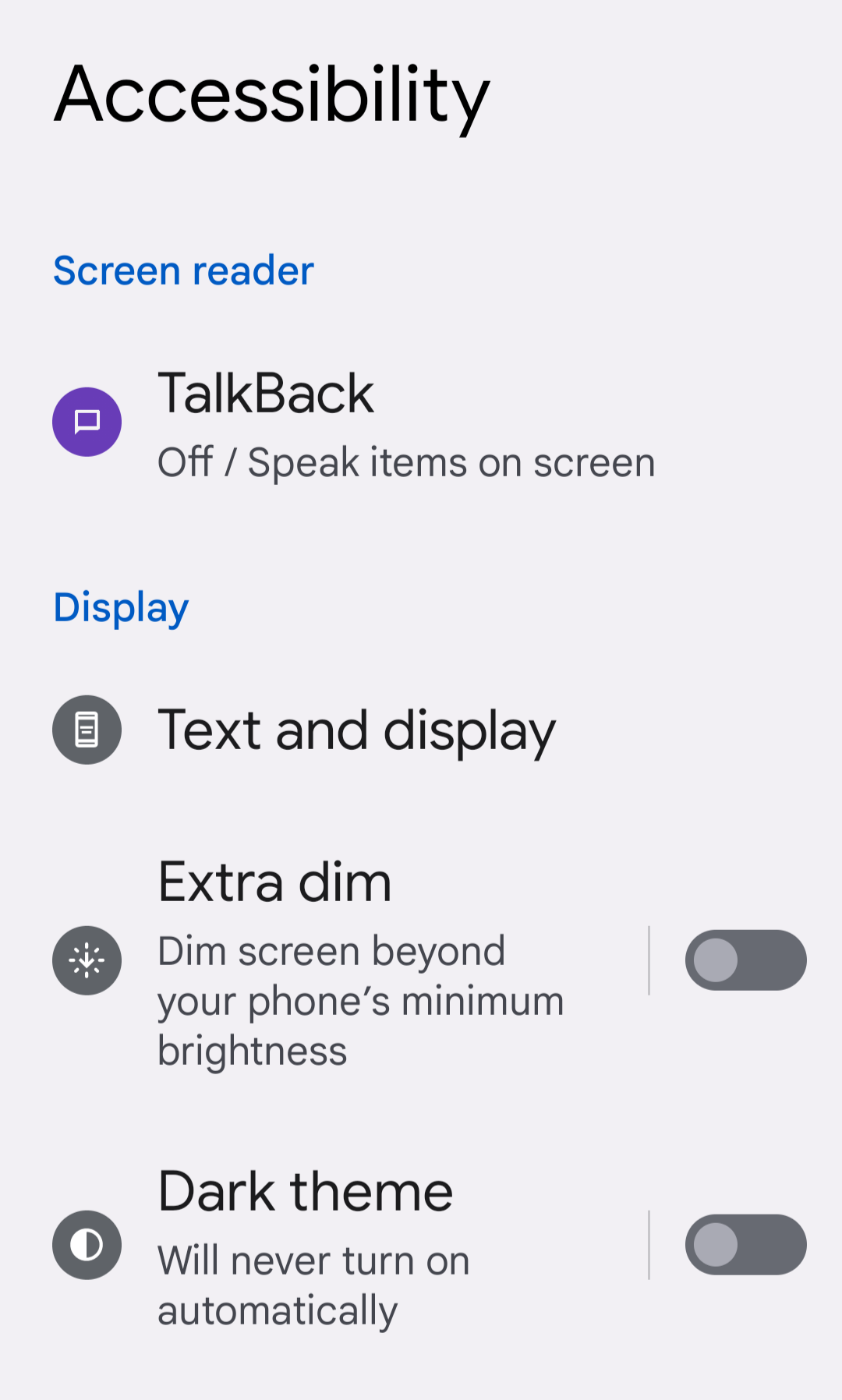842x1400 pixels.
Task: Click the Text and display phone icon
Action: coord(87,729)
